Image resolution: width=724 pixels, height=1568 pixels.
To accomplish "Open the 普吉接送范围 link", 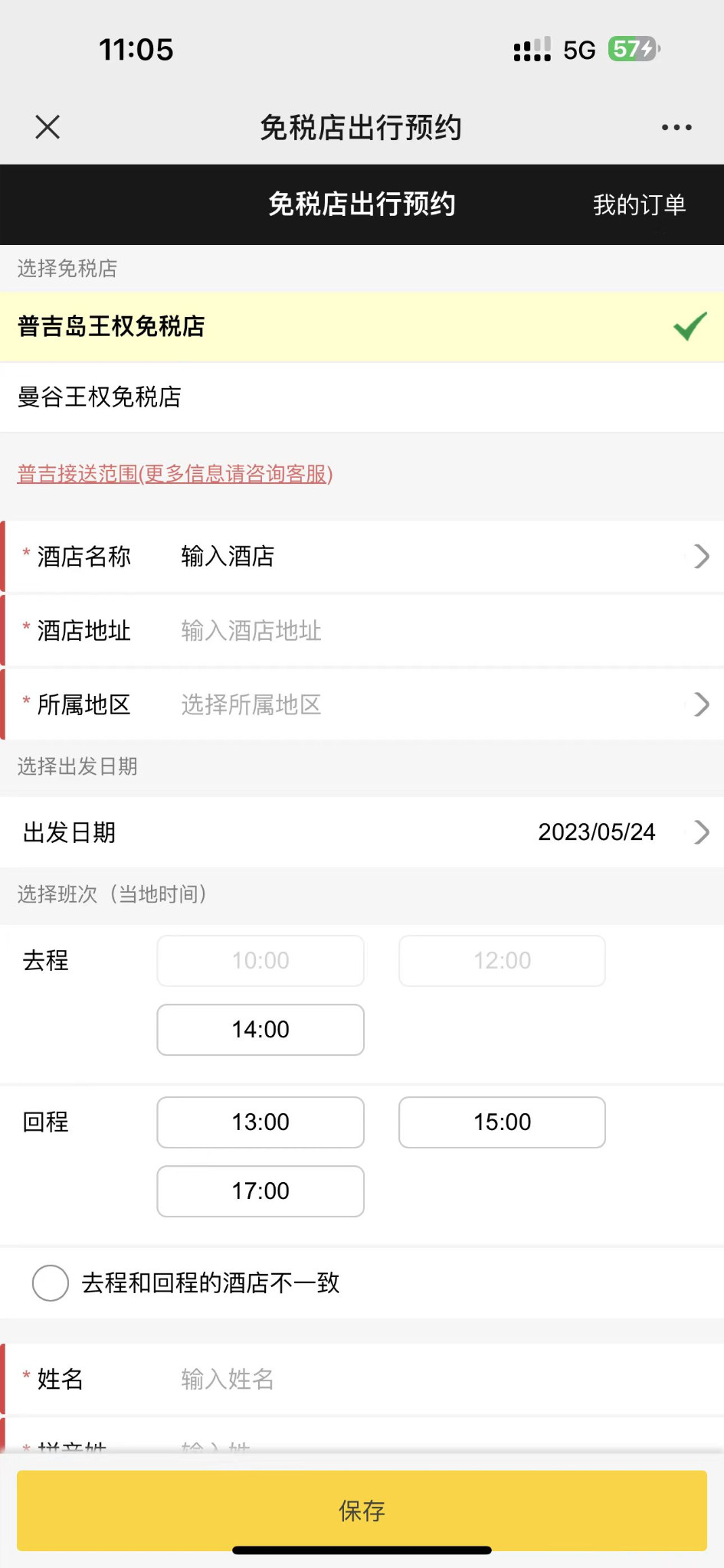I will pyautogui.click(x=175, y=474).
